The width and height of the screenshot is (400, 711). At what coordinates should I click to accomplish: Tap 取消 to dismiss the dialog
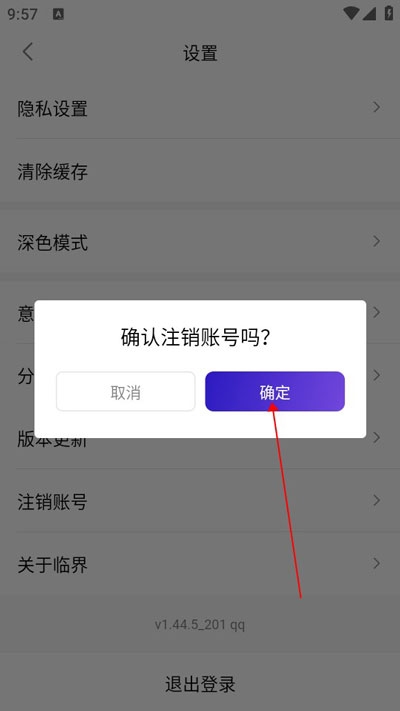pos(126,391)
